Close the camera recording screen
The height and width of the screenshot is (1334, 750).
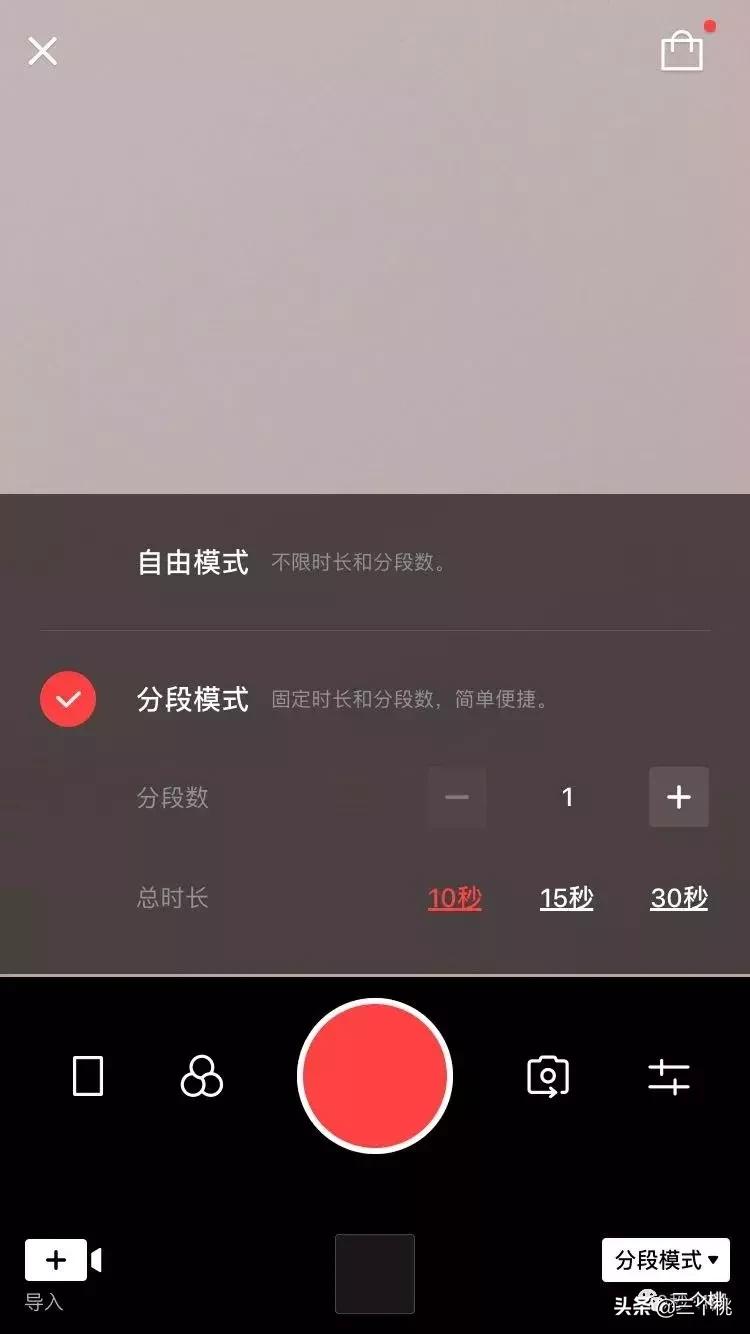[42, 51]
